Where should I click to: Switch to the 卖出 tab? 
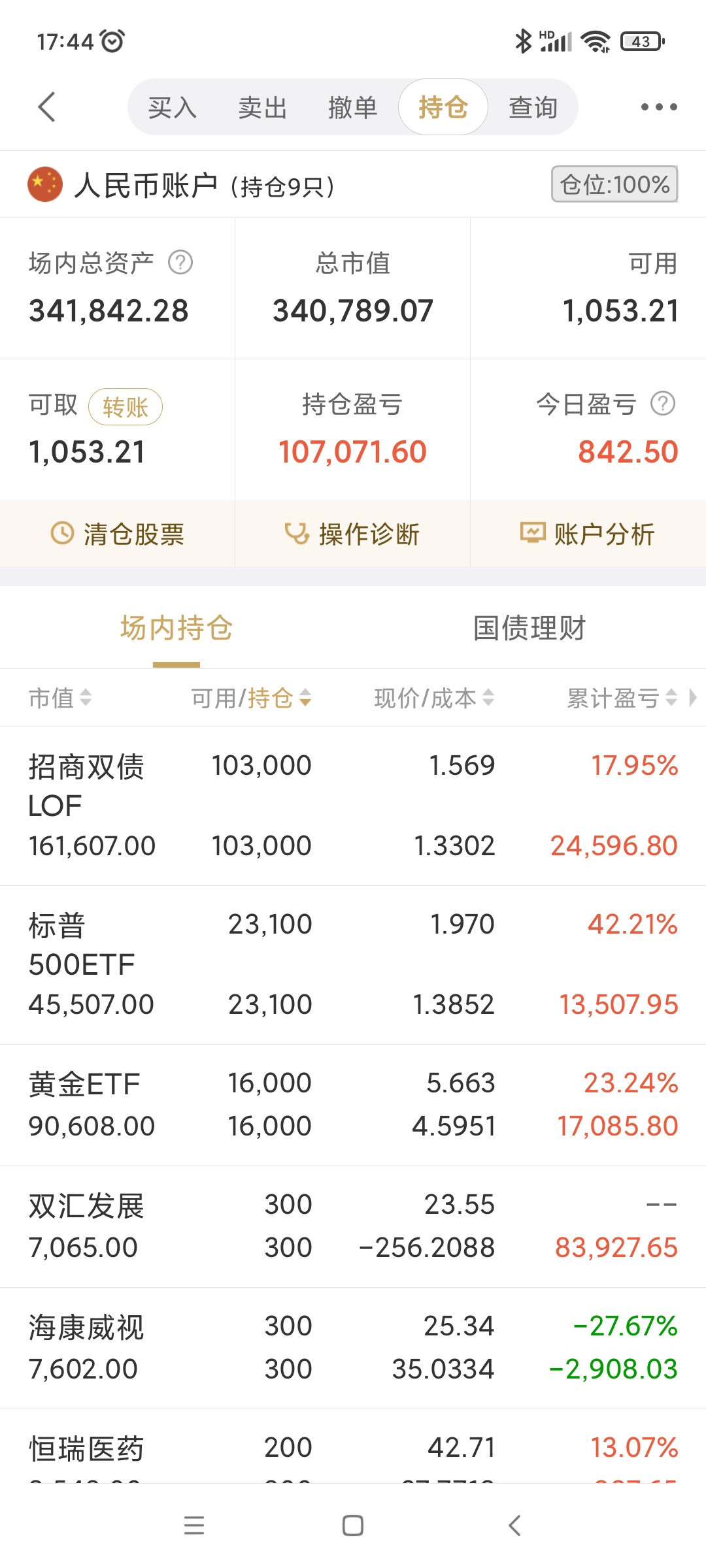[262, 108]
